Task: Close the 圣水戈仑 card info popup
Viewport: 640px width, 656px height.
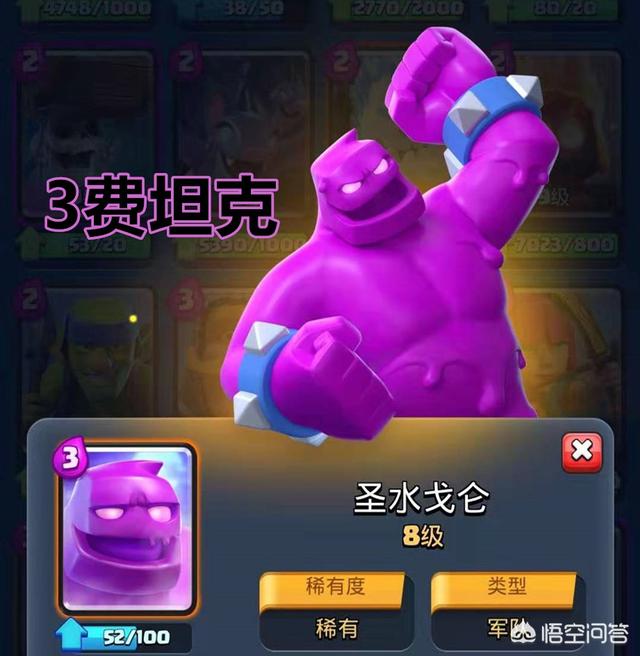Action: click(581, 453)
